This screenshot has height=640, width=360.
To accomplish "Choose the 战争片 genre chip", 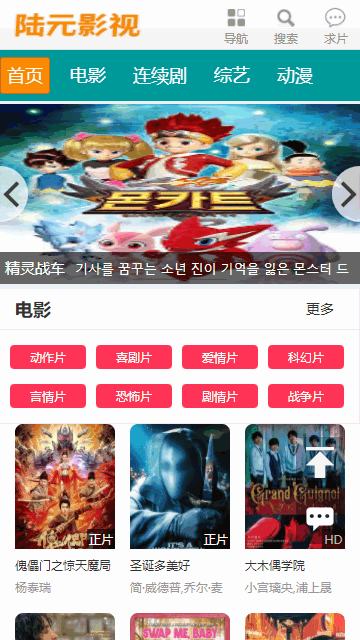I will point(306,396).
